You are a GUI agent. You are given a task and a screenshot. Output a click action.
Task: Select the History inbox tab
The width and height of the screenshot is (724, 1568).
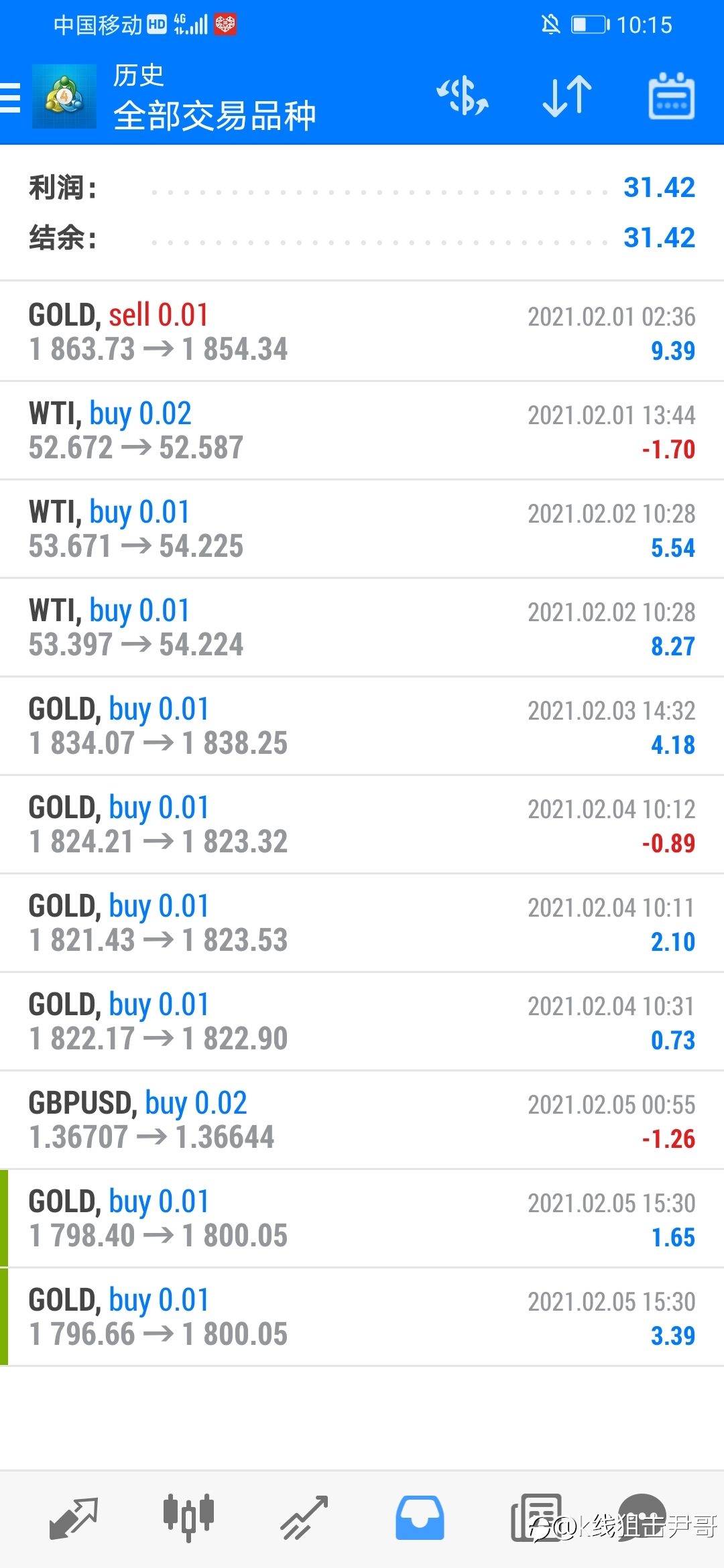(x=420, y=1518)
